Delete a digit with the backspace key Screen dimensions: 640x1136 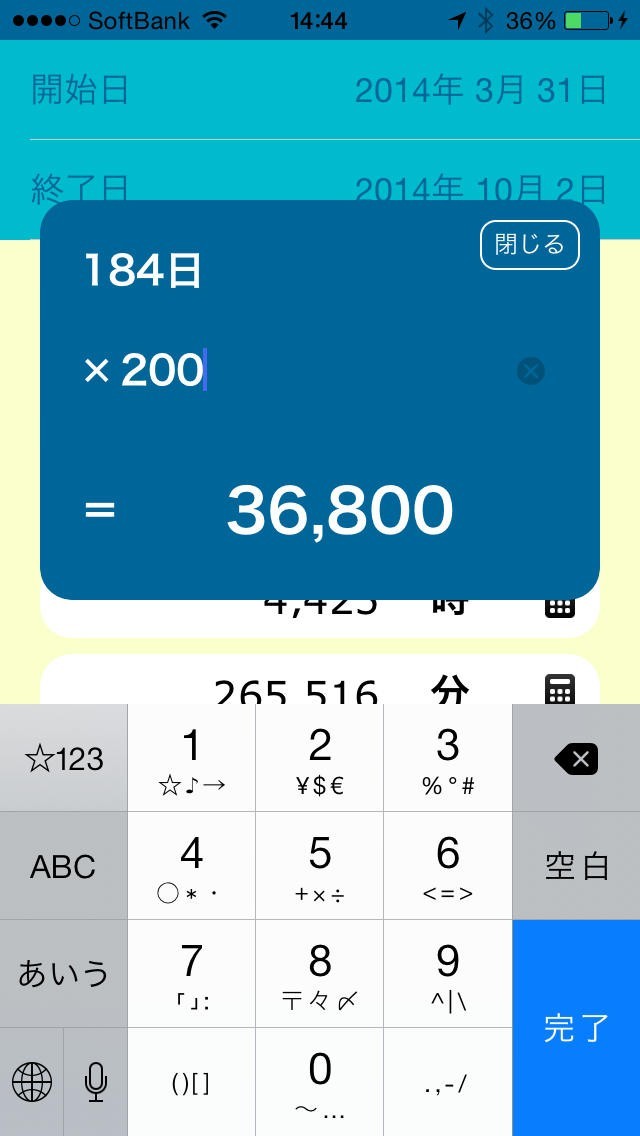(576, 760)
